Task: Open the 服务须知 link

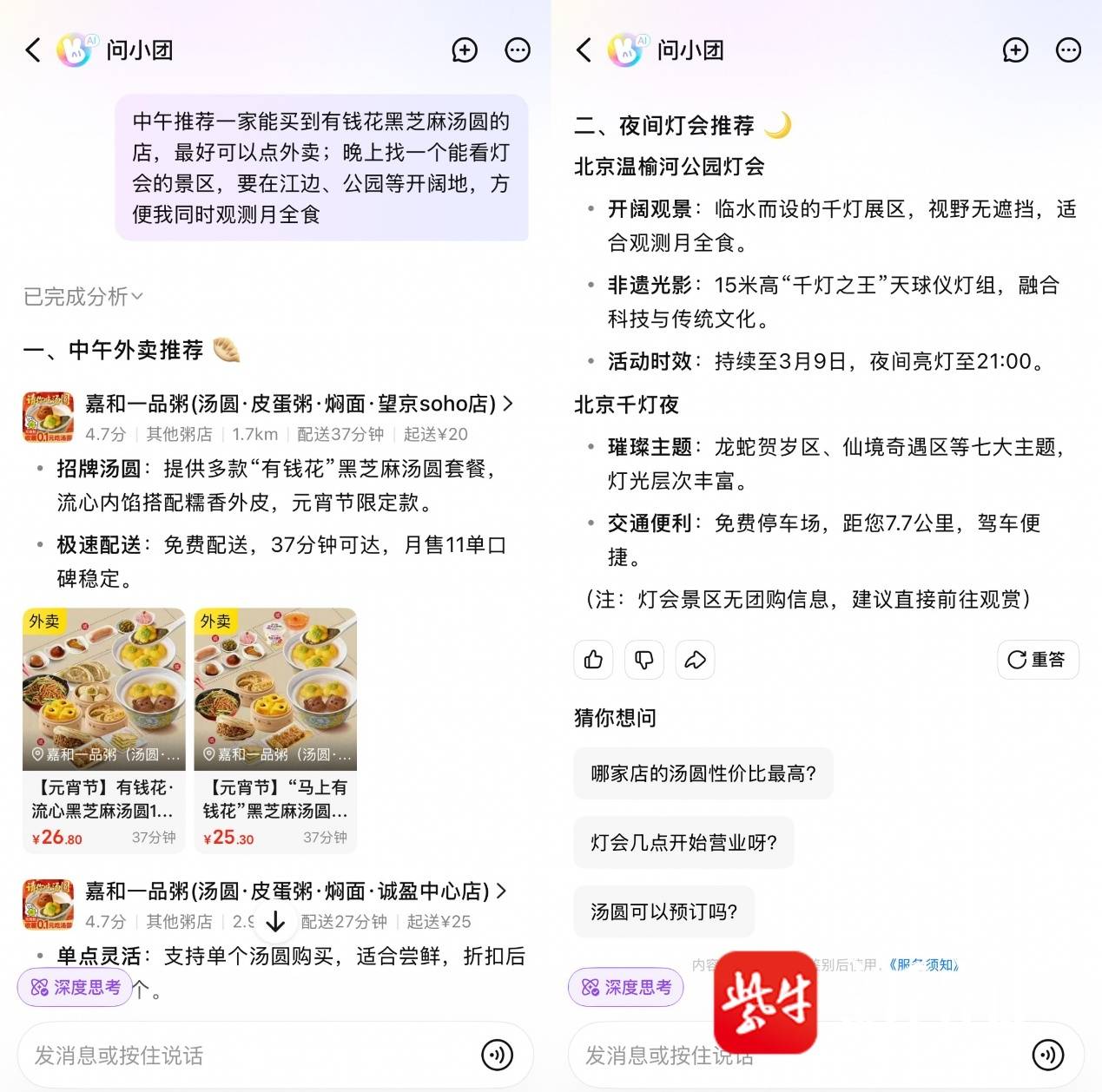Action: (x=923, y=964)
